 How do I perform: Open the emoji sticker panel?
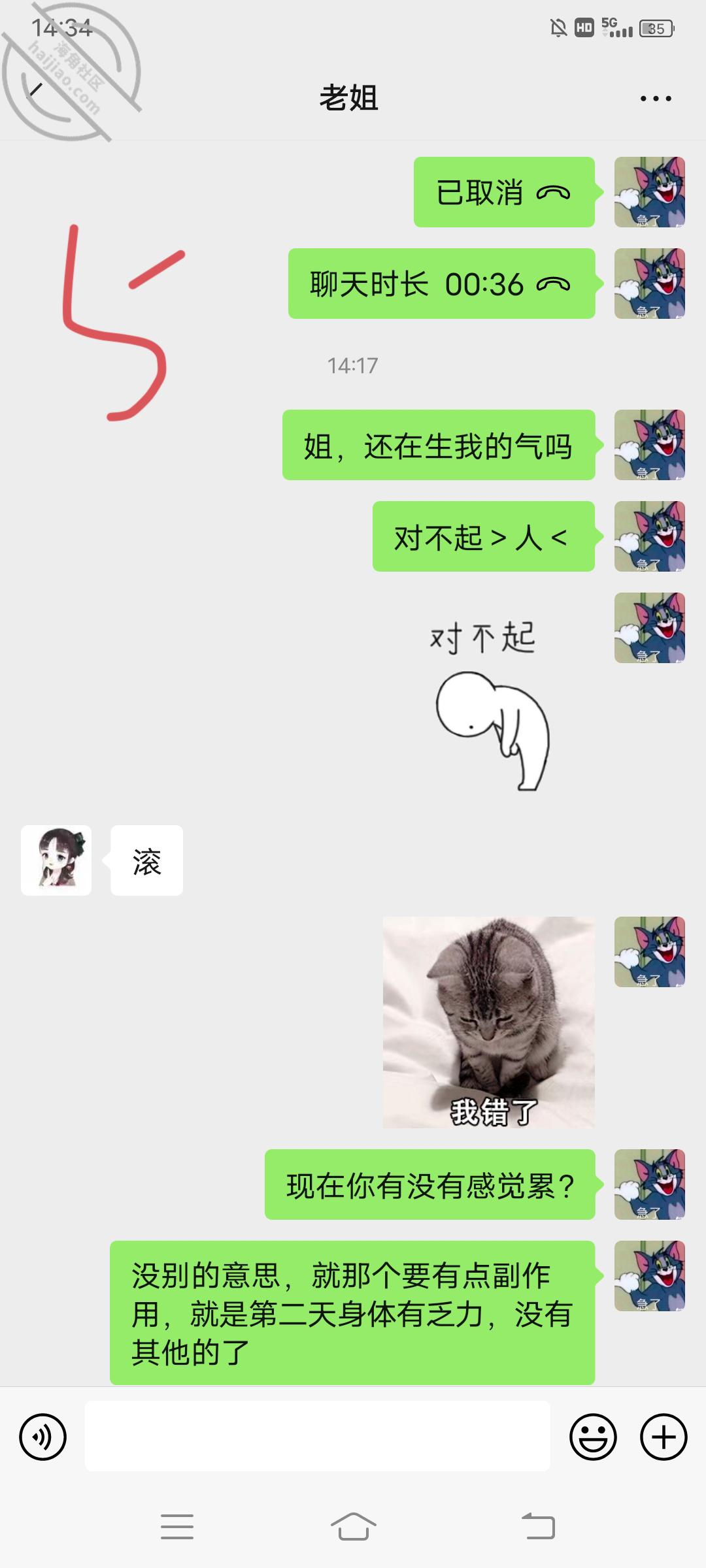point(593,1437)
